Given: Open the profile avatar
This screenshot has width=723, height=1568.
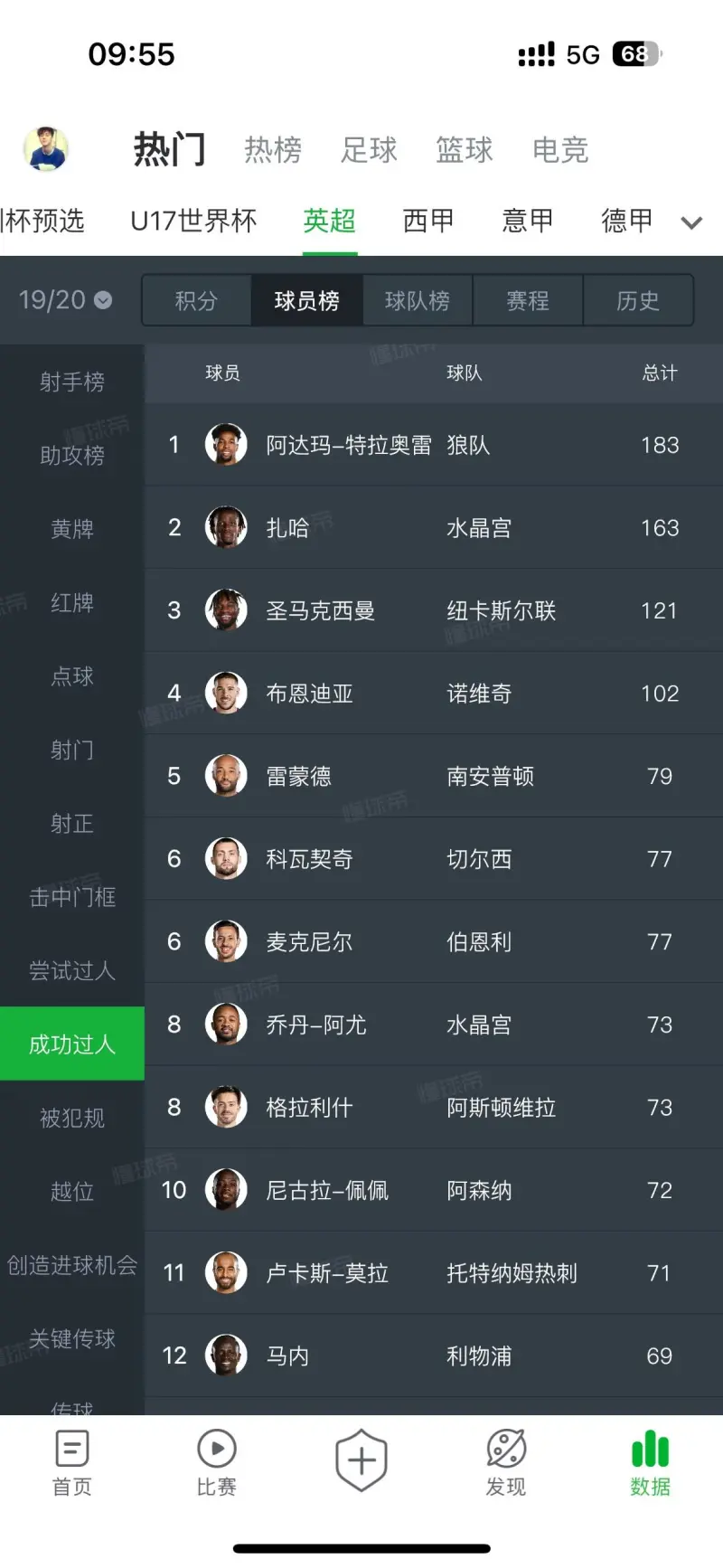Looking at the screenshot, I should click(46, 148).
